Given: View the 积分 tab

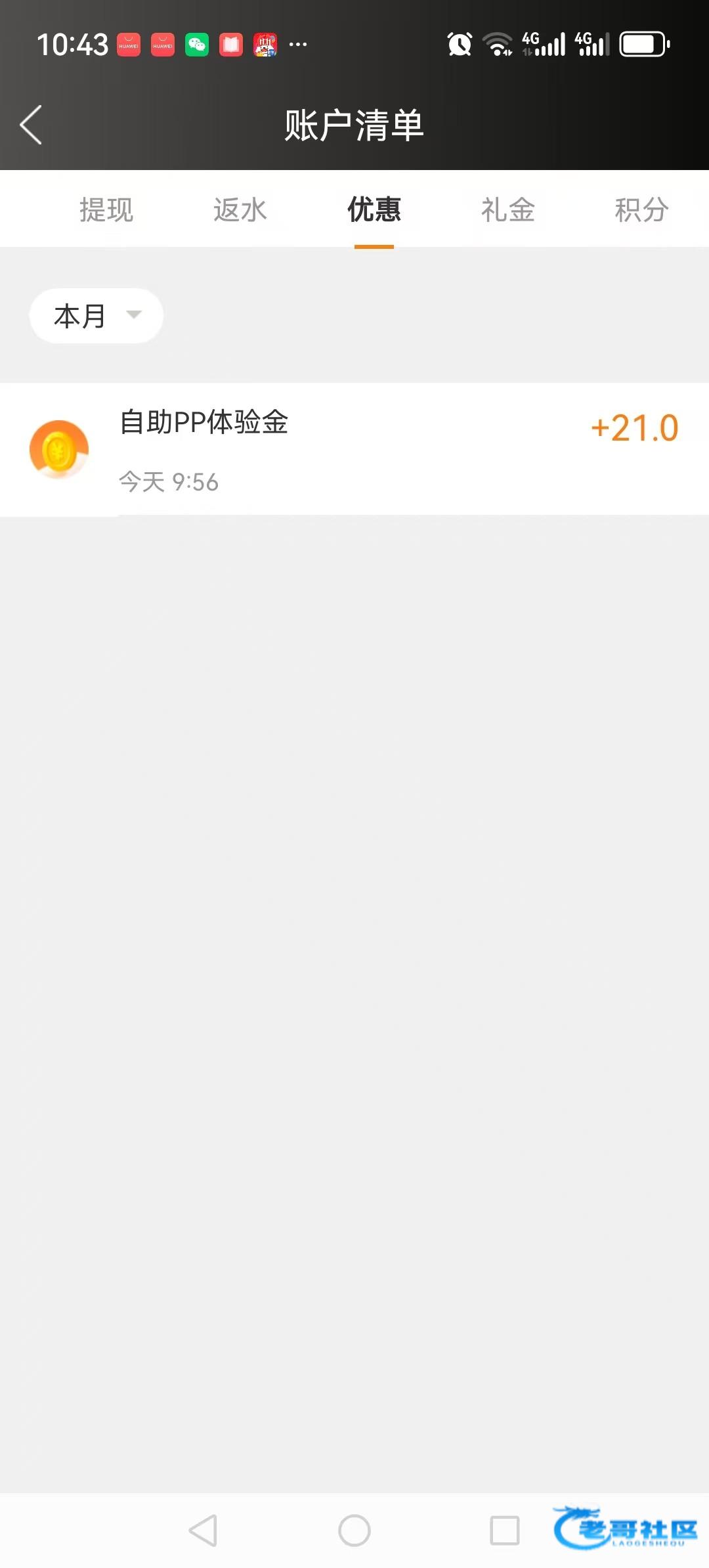Looking at the screenshot, I should (x=641, y=210).
